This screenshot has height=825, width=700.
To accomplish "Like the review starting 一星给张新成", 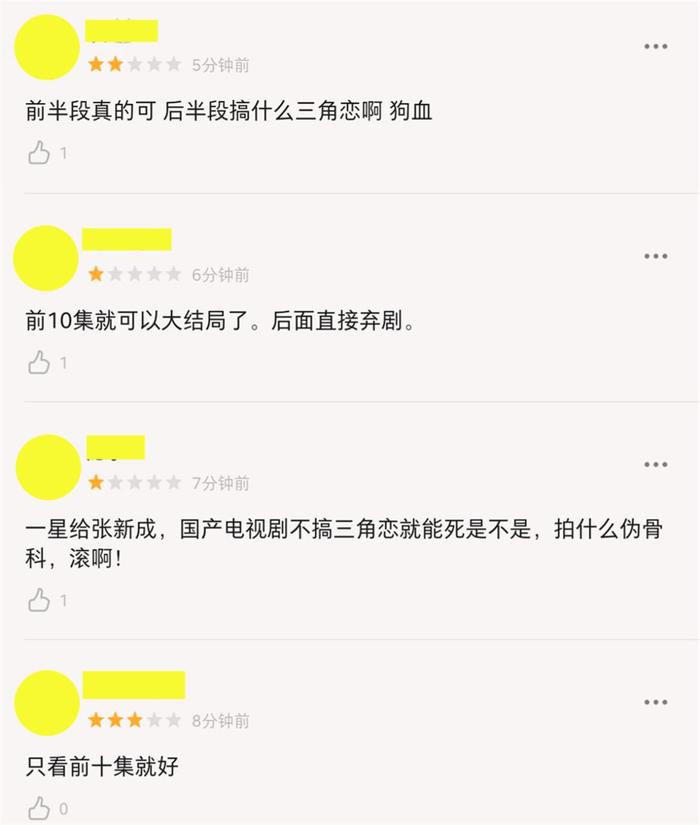I will click(x=39, y=600).
